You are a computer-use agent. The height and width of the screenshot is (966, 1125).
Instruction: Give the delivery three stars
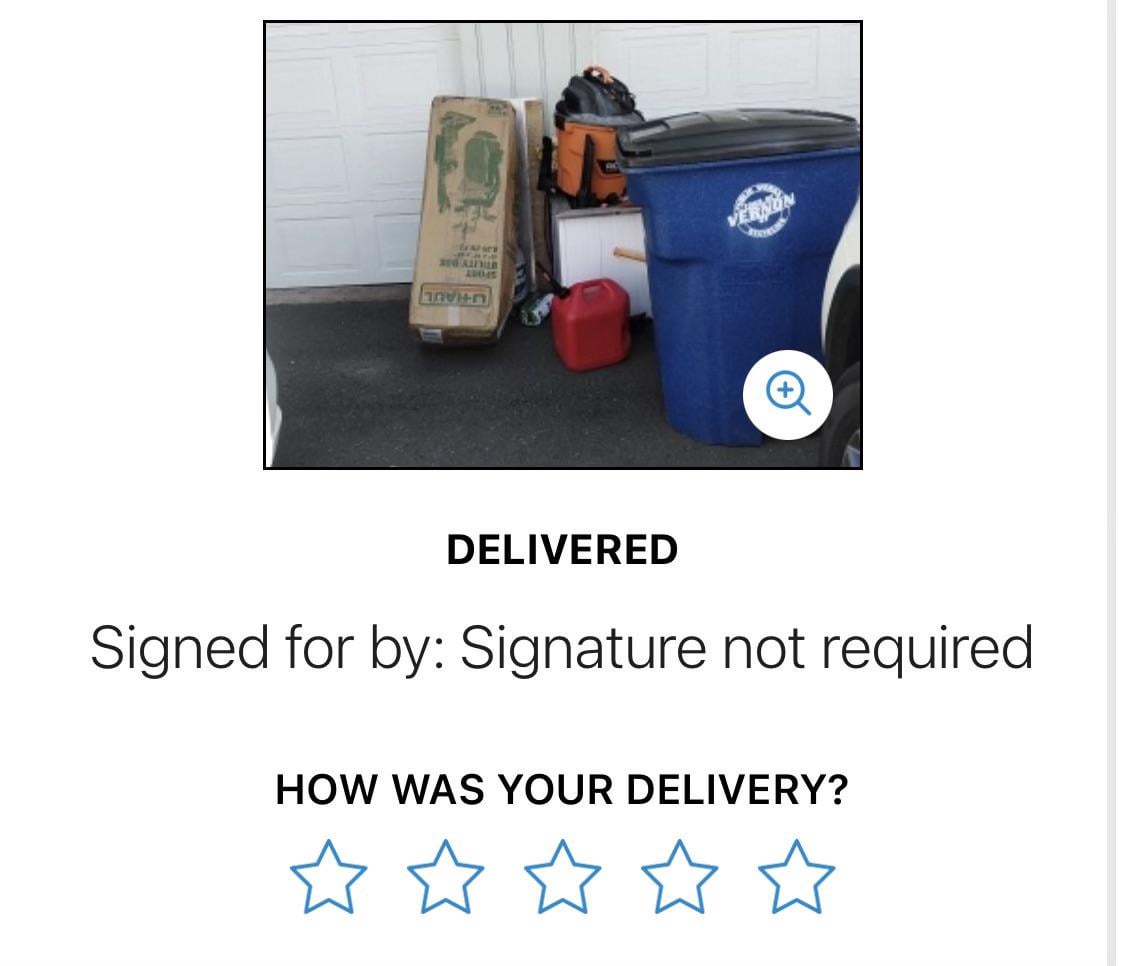(x=562, y=877)
